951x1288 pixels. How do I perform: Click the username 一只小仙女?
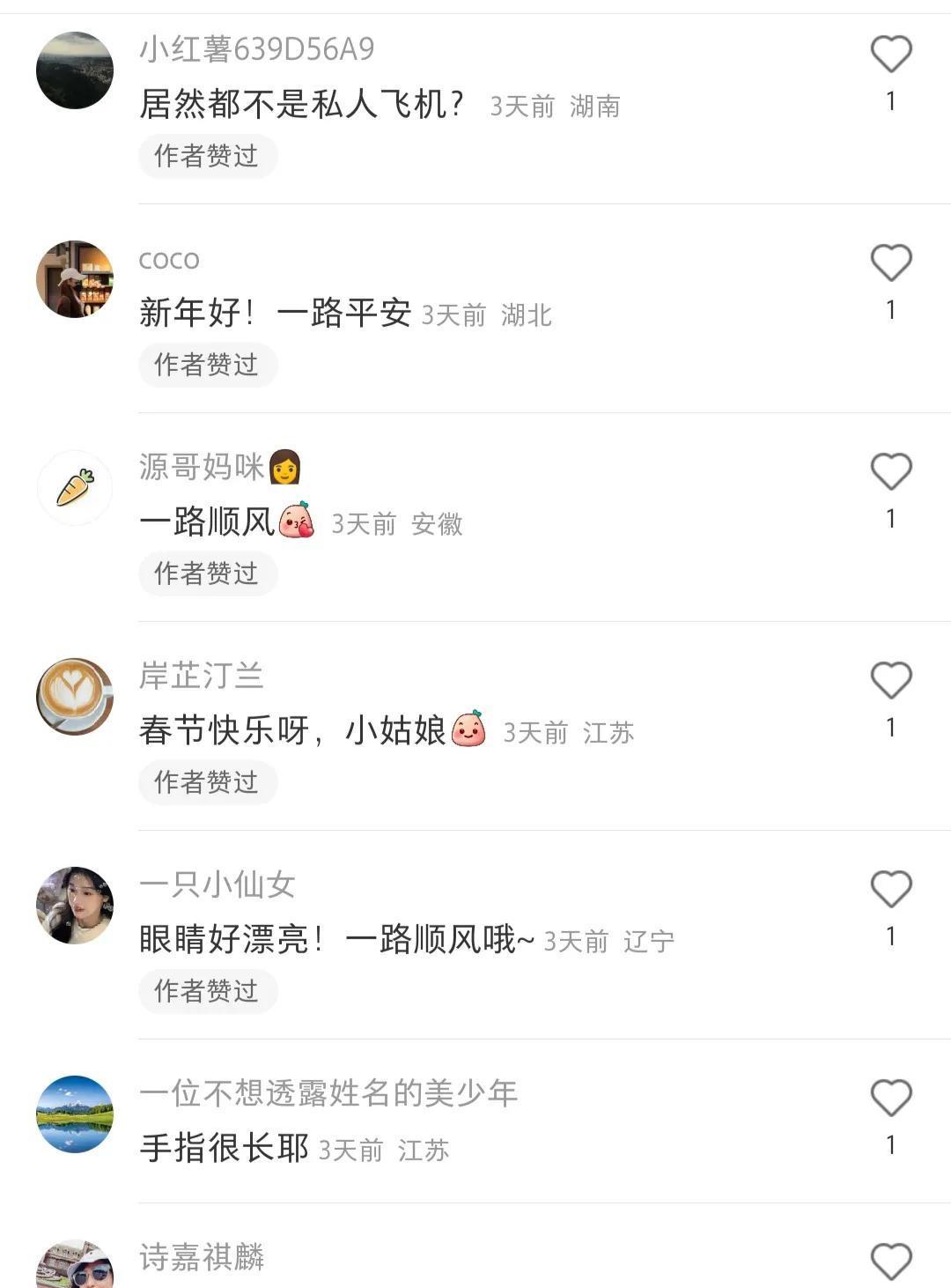point(217,884)
